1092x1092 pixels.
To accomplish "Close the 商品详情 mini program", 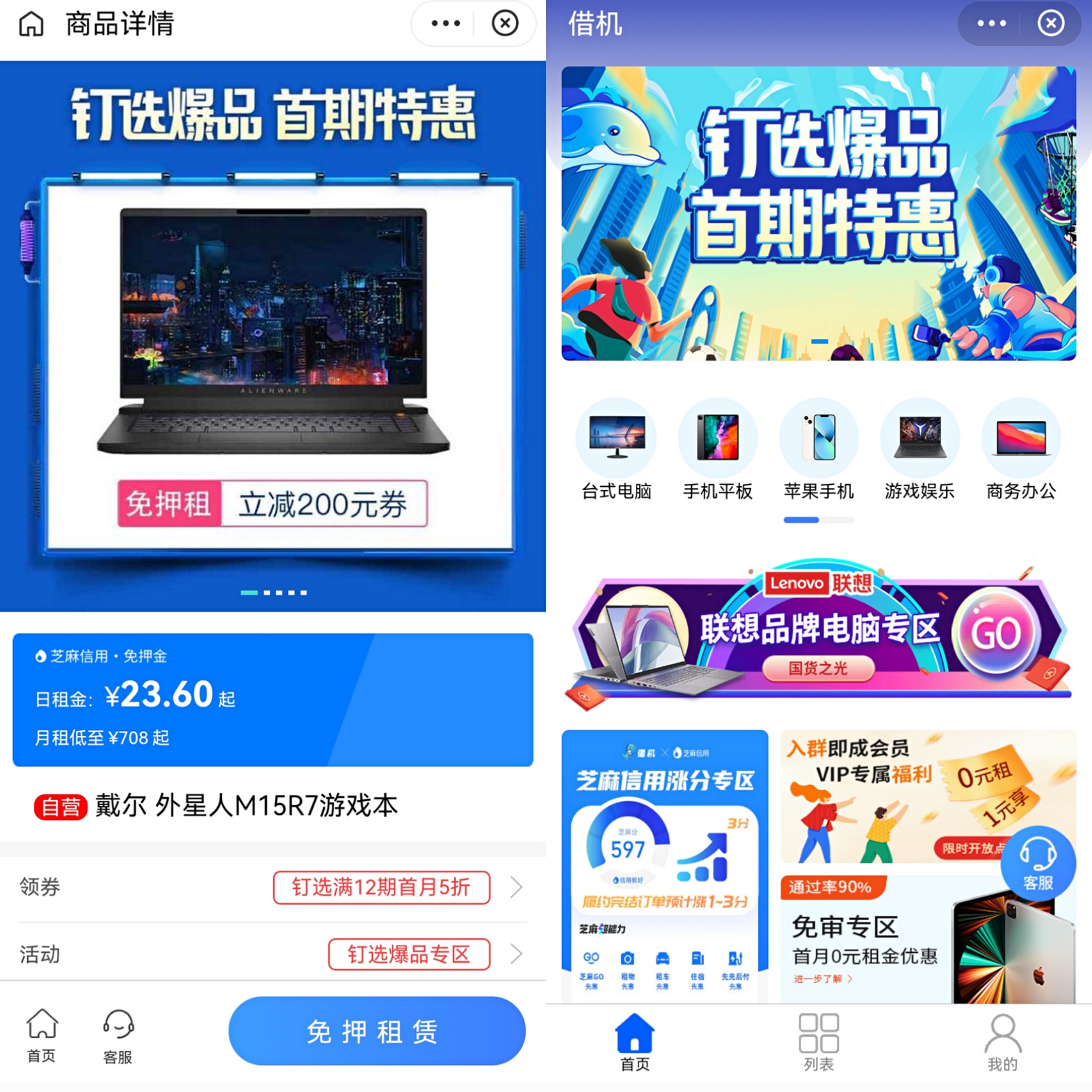I will (505, 24).
